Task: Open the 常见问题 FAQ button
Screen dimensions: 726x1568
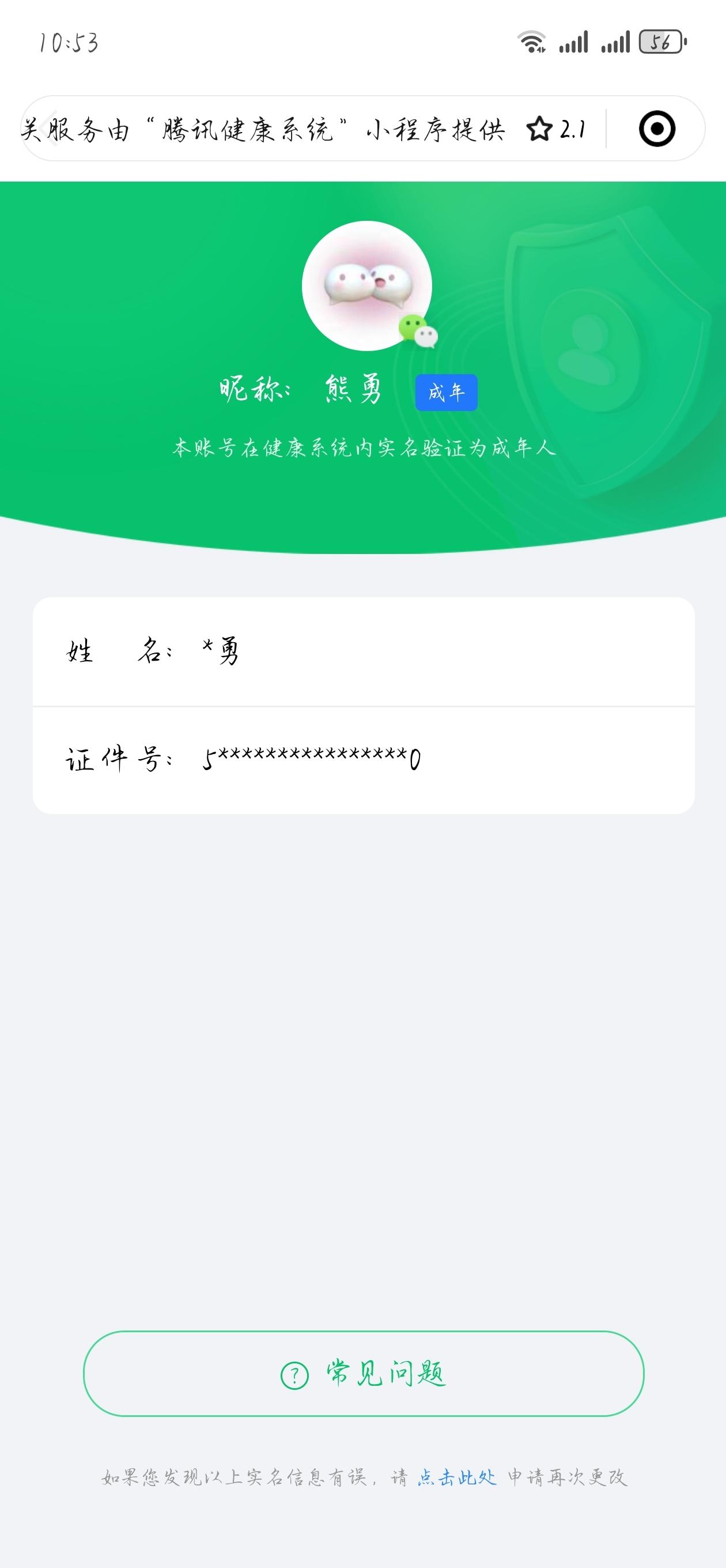Action: click(x=364, y=1374)
